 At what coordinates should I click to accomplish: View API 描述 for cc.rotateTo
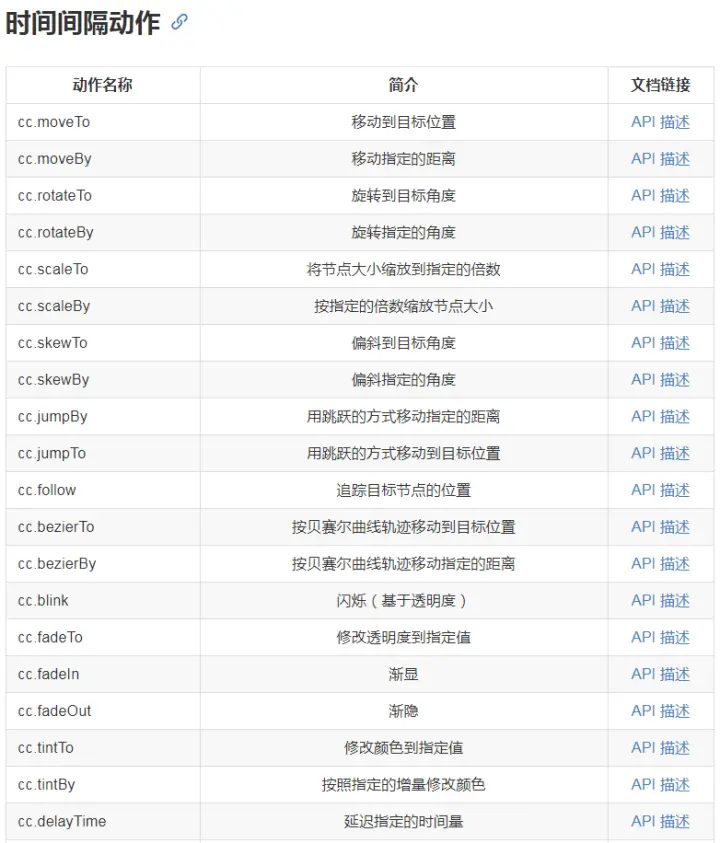pyautogui.click(x=660, y=196)
